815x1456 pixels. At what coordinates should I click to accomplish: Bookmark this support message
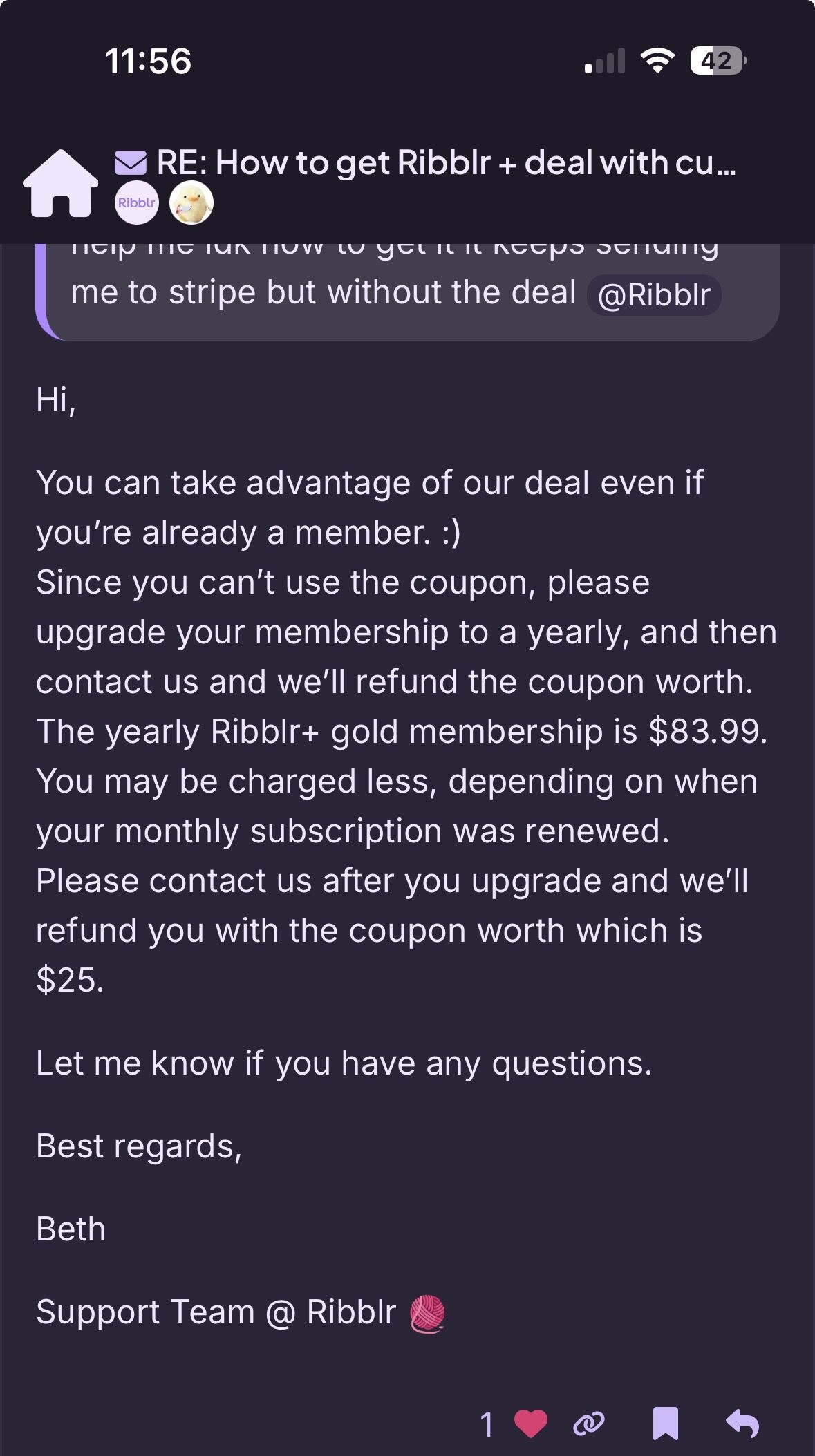tap(665, 1424)
